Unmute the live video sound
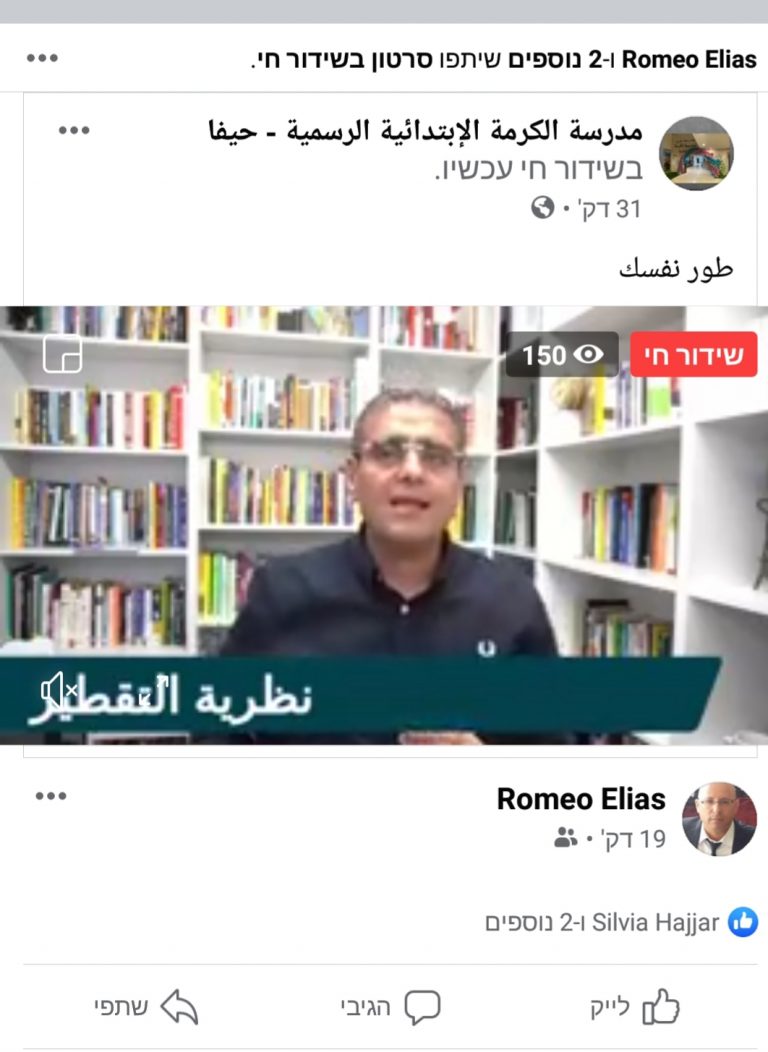 59,689
